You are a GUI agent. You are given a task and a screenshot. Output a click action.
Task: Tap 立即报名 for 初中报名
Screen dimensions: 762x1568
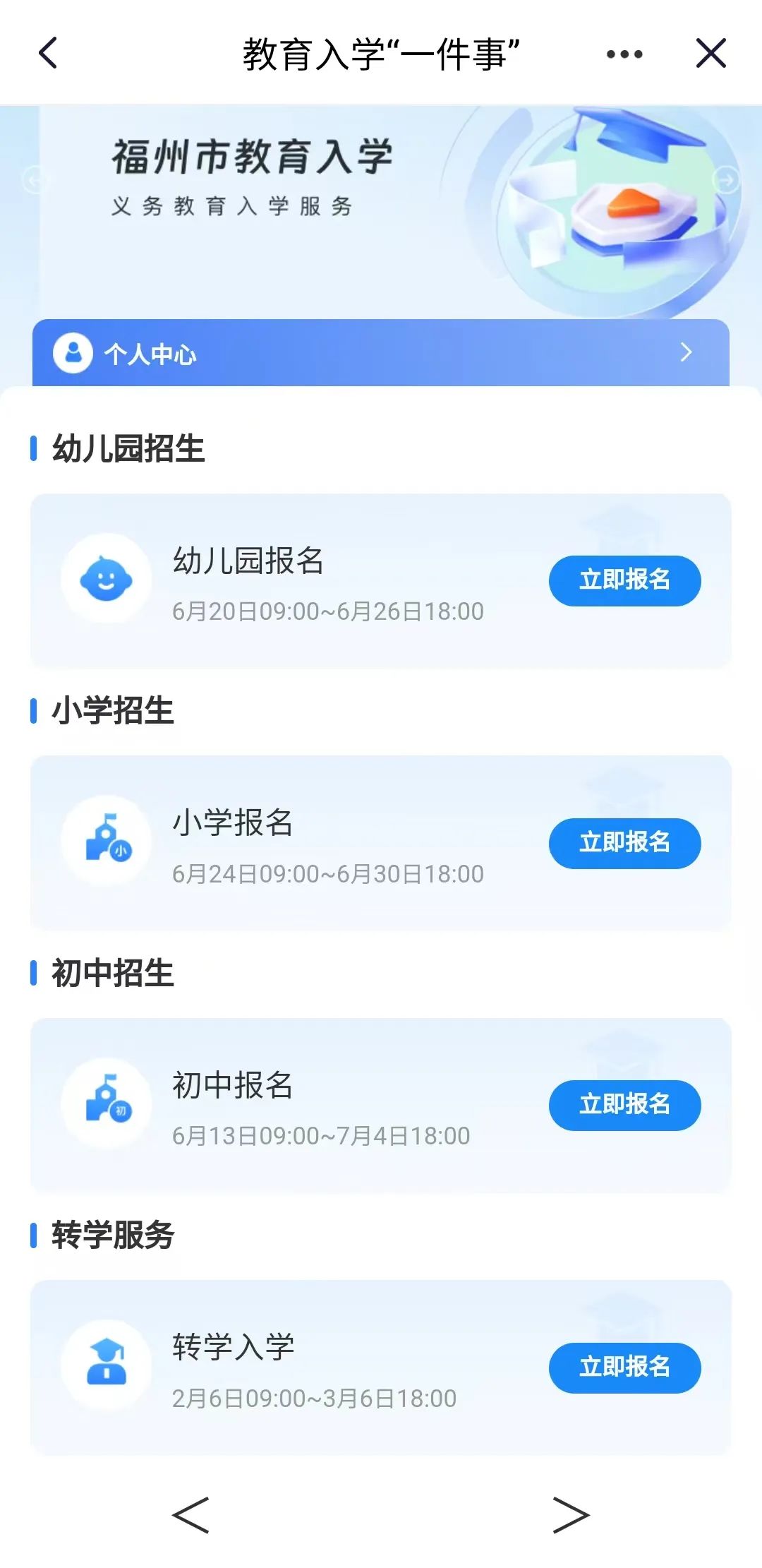pyautogui.click(x=624, y=1105)
